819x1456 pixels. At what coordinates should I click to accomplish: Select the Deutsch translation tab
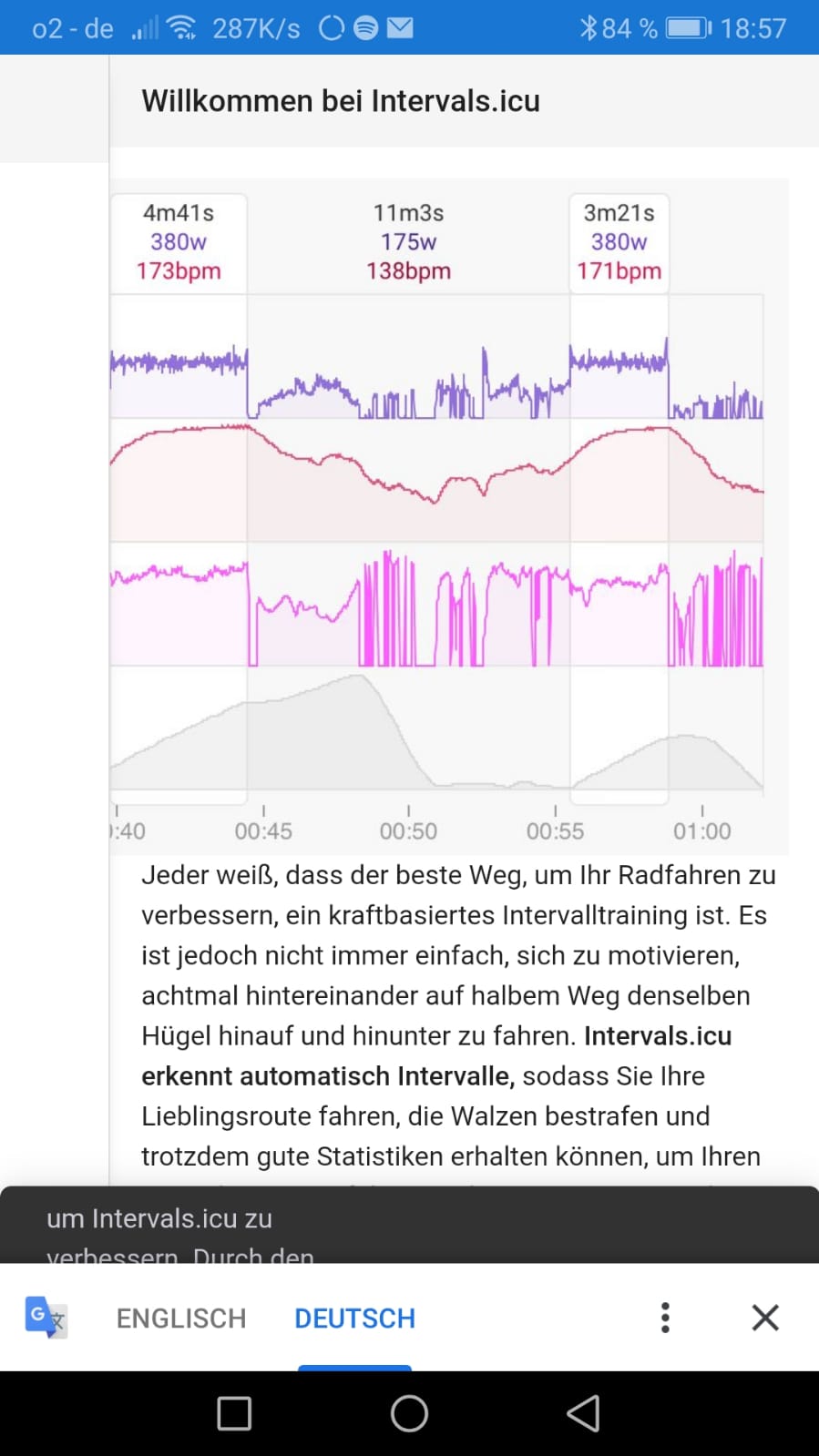click(354, 1318)
